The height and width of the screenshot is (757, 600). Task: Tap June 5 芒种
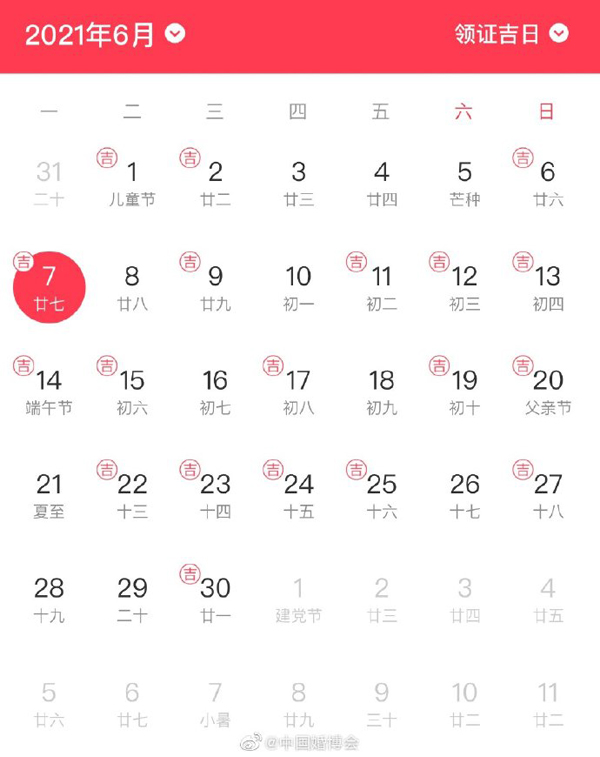pos(464,183)
